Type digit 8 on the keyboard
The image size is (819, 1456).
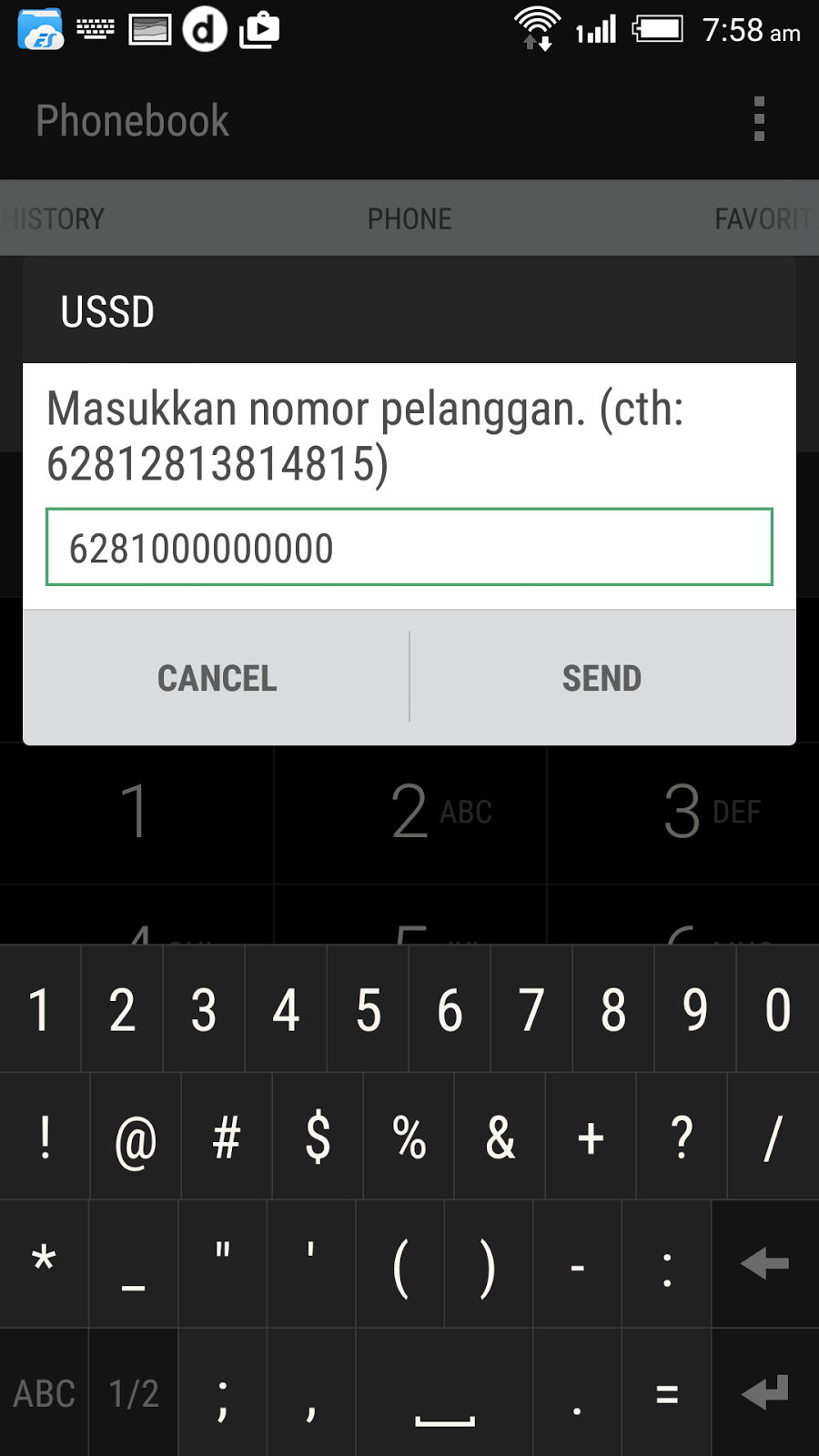[613, 1009]
